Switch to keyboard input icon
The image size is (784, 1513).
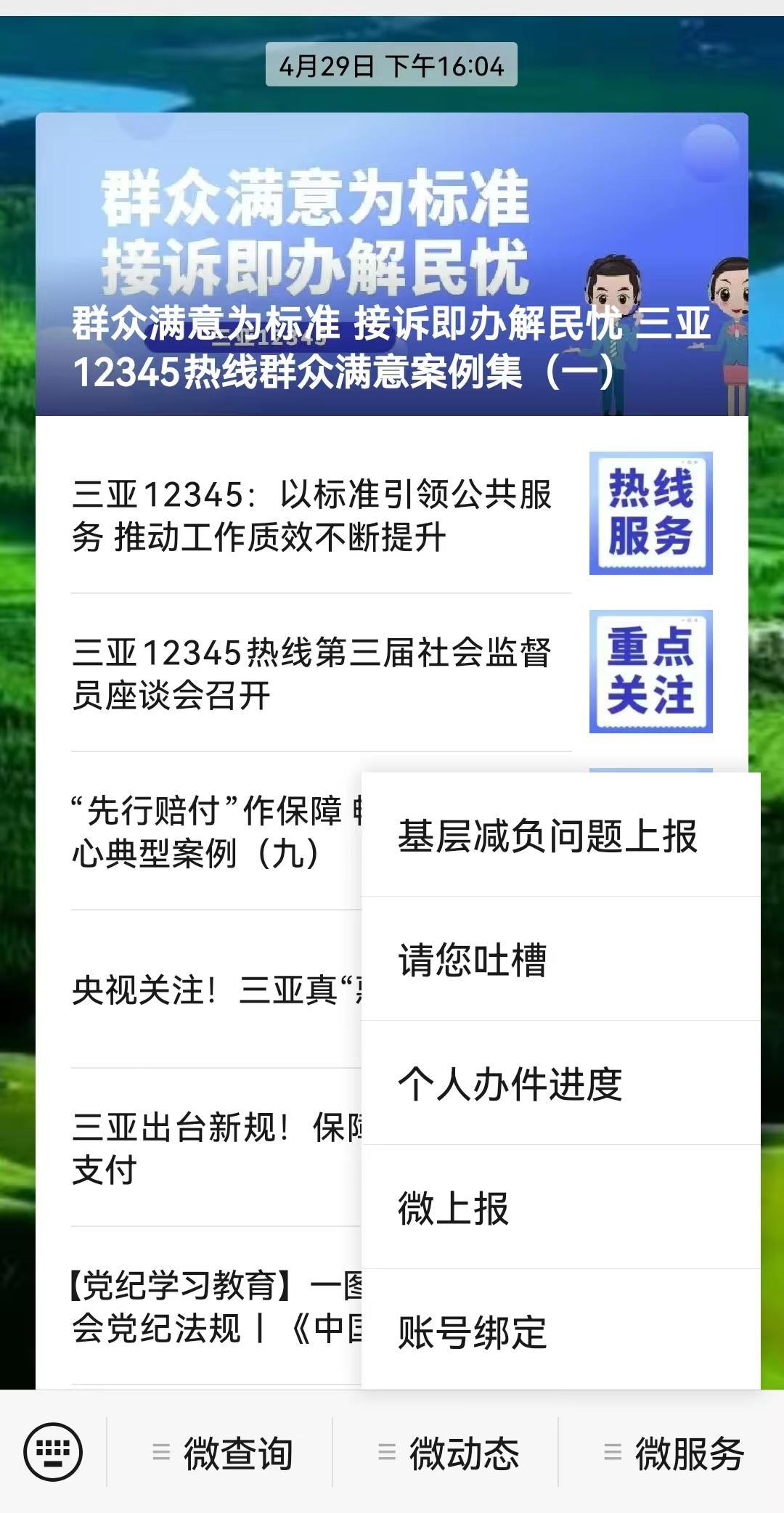[x=53, y=1452]
